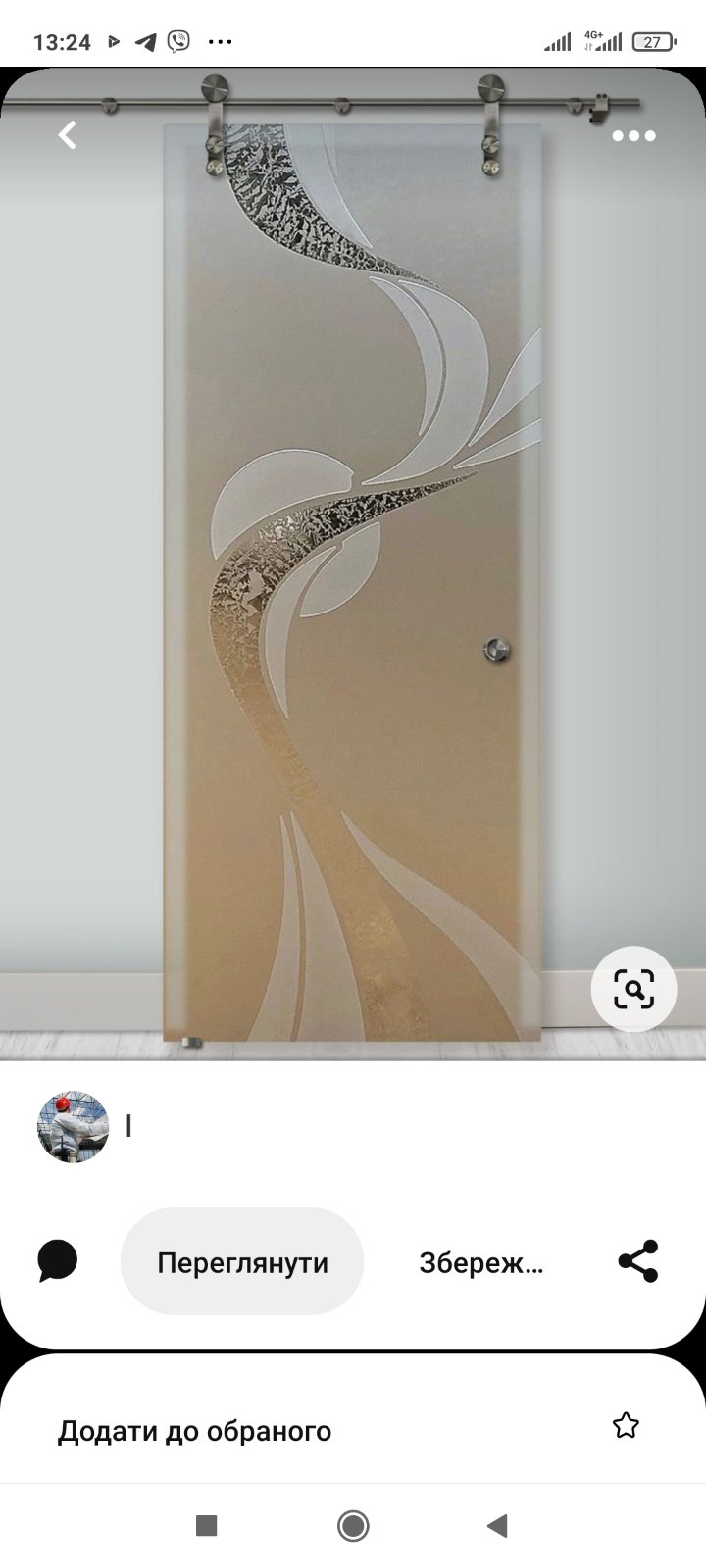Open the three-dot overflow menu
This screenshot has height=1568, width=706.
click(x=633, y=136)
